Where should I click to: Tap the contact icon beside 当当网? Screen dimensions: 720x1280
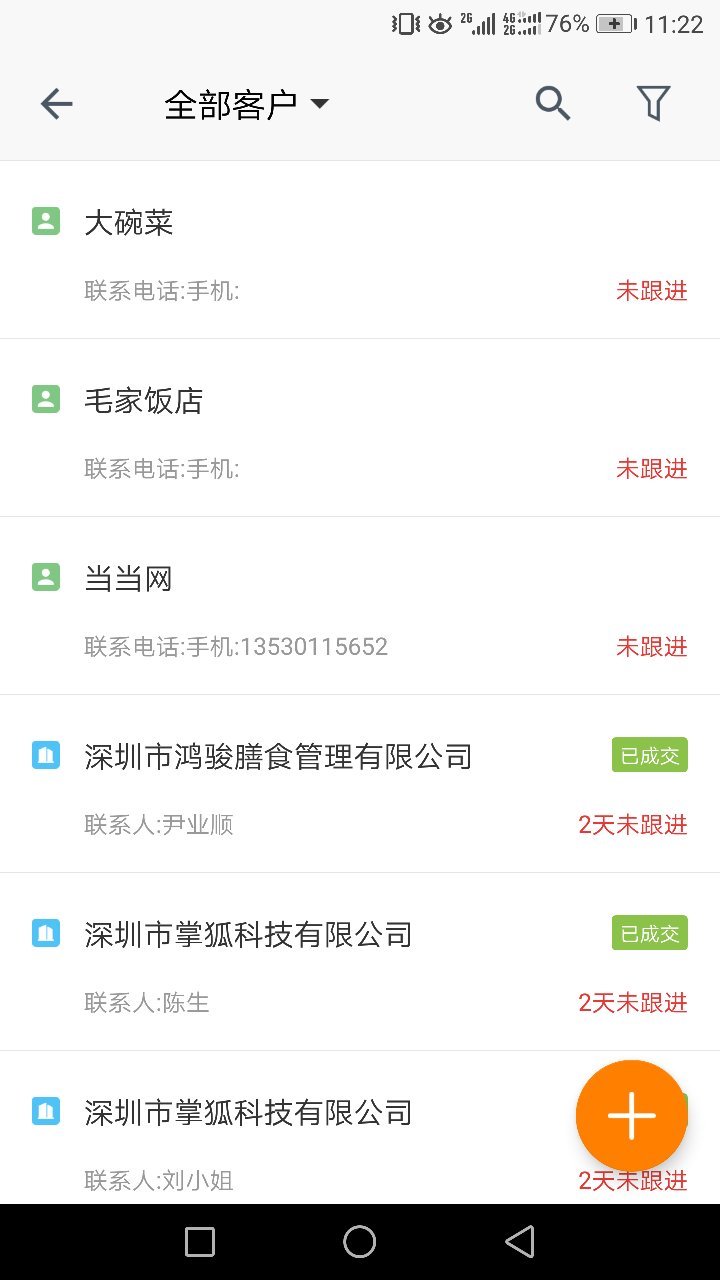point(45,576)
